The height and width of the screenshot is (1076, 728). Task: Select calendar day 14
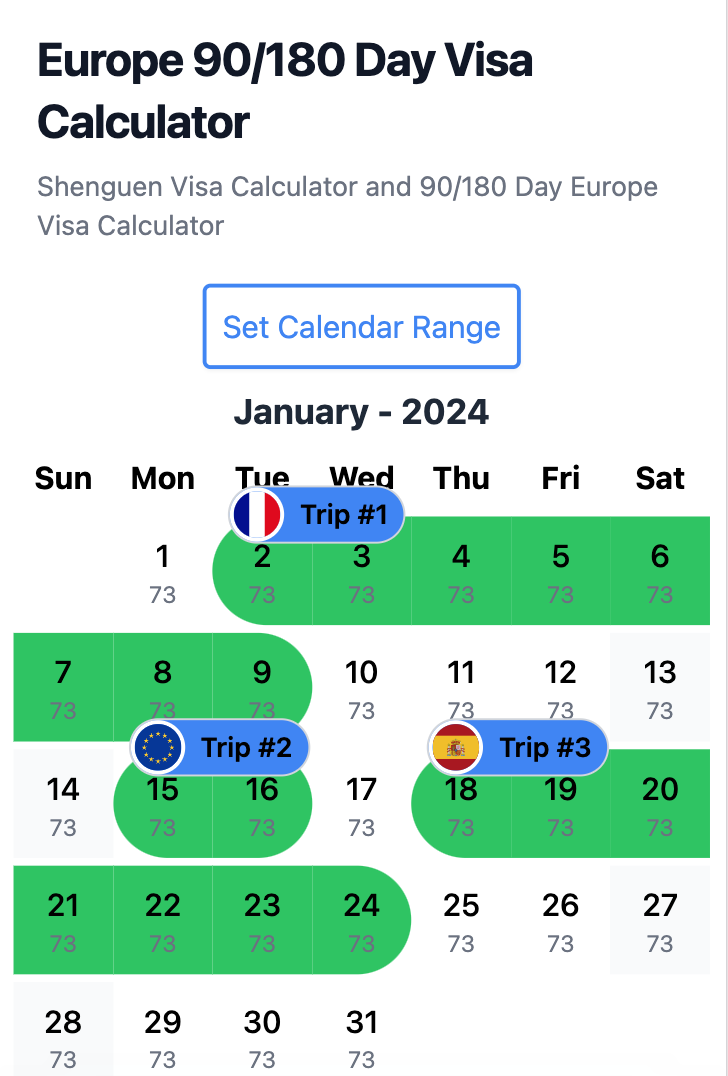click(63, 803)
